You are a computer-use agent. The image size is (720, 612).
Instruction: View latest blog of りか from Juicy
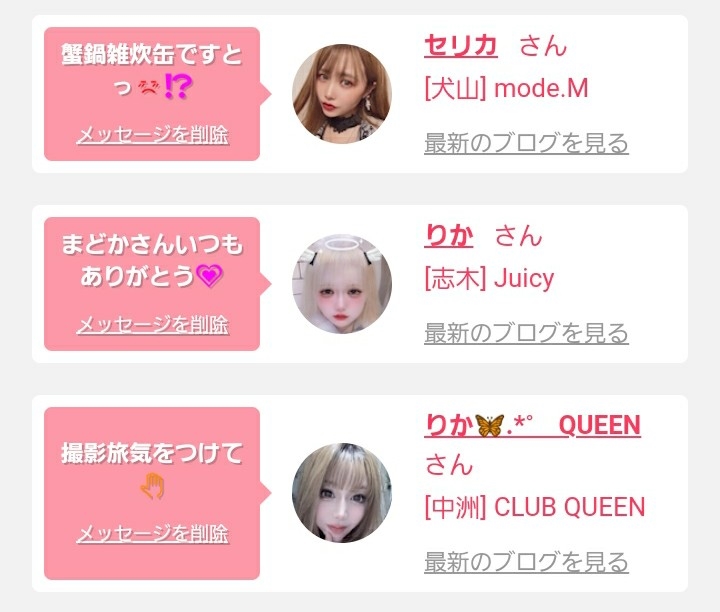pos(526,333)
